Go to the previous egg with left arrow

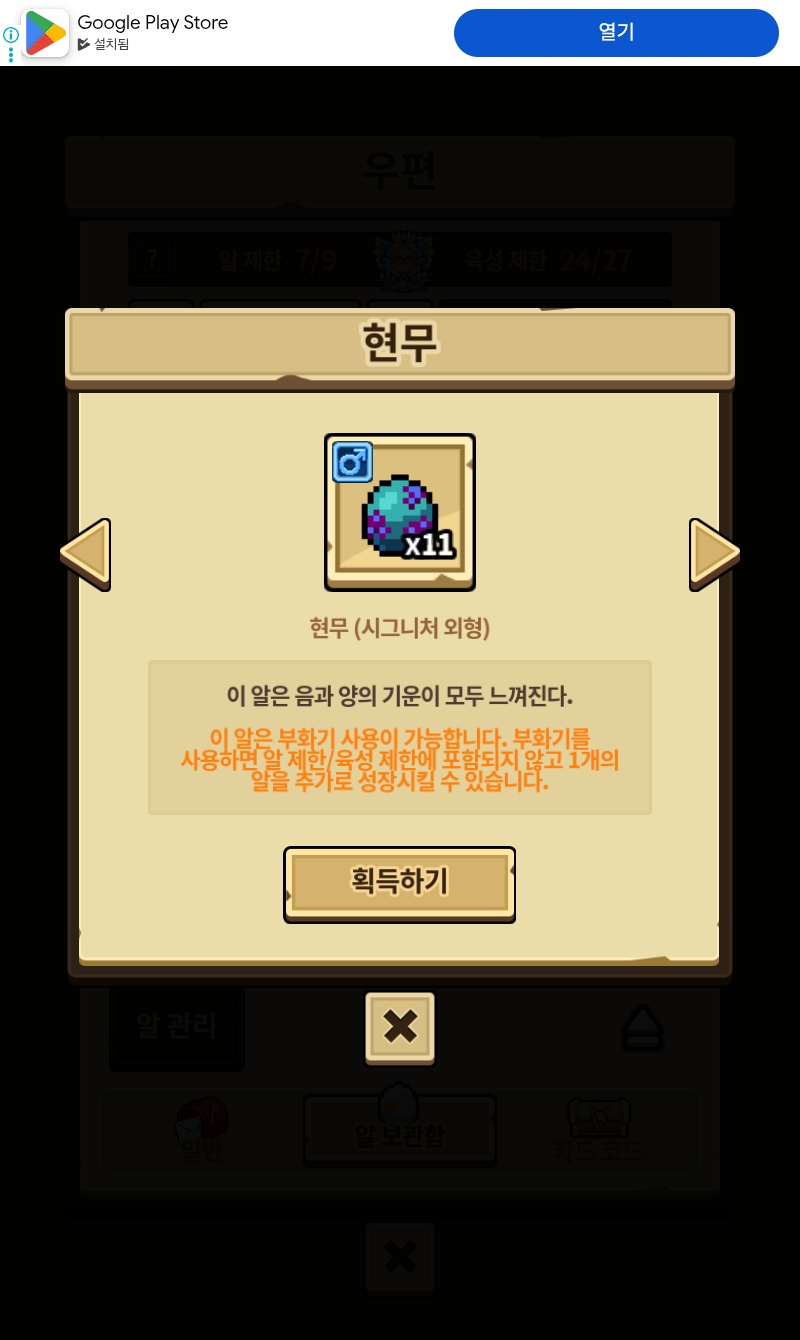tap(85, 552)
